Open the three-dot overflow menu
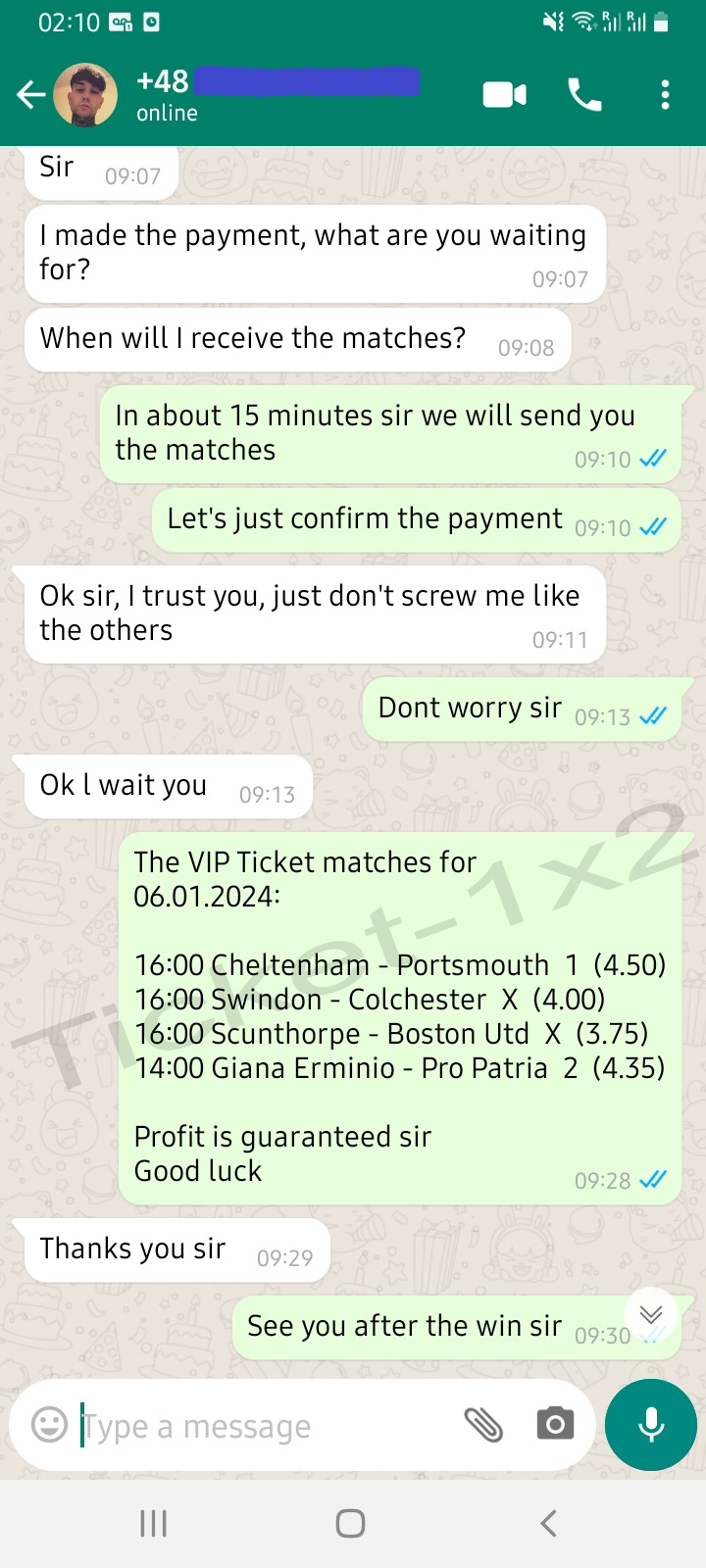706x1568 pixels. (665, 95)
